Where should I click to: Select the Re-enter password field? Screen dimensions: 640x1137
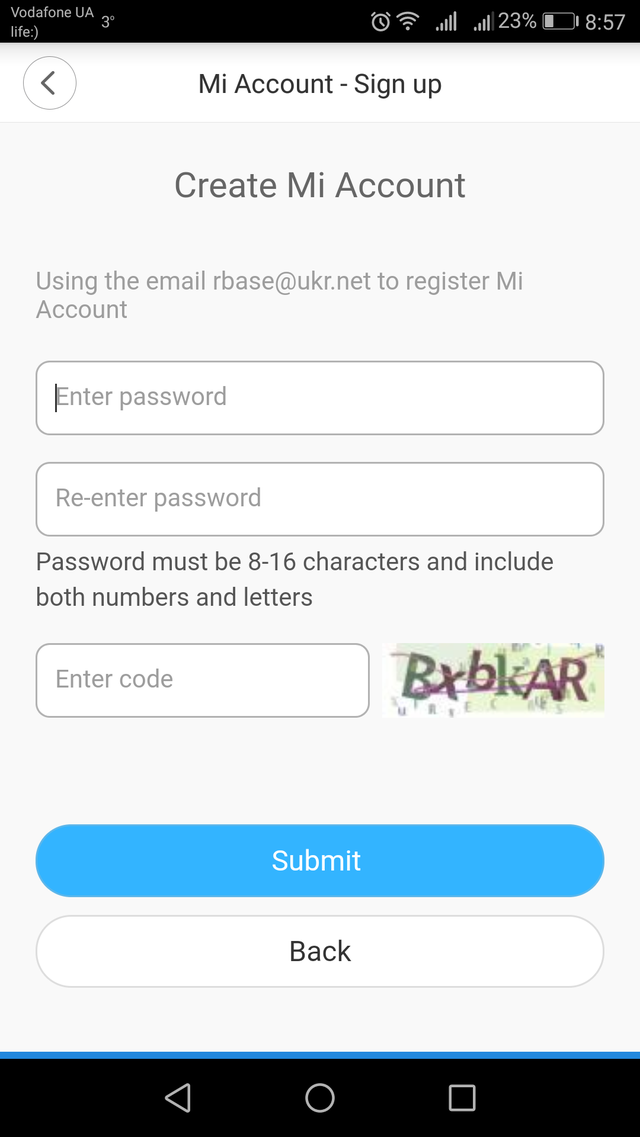point(320,499)
